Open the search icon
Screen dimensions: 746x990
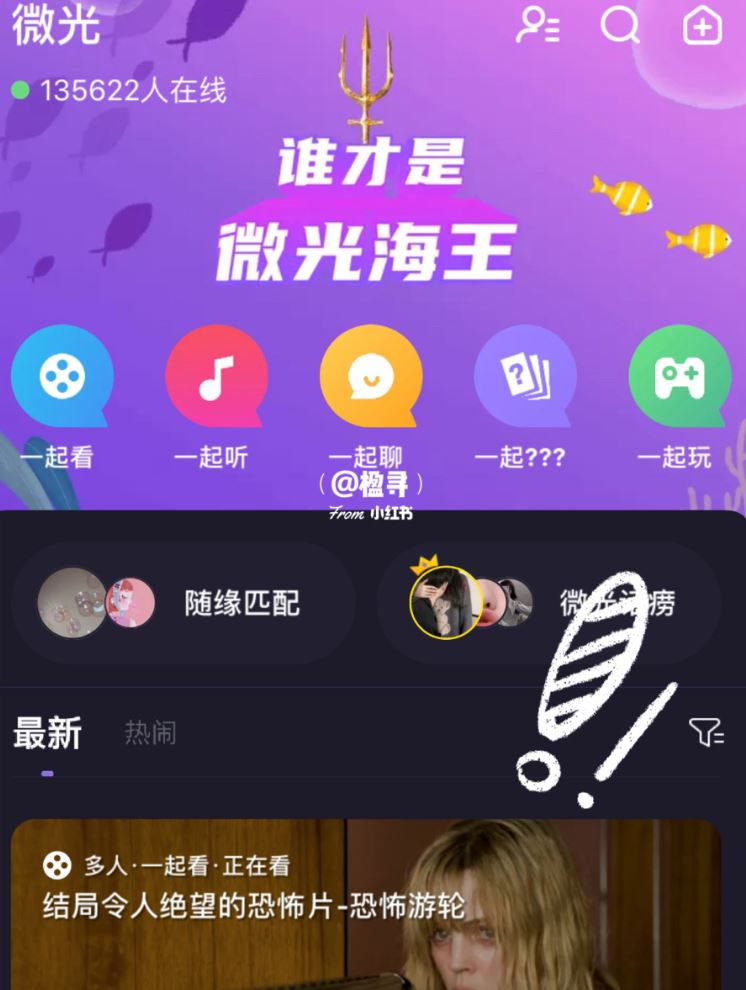(620, 23)
